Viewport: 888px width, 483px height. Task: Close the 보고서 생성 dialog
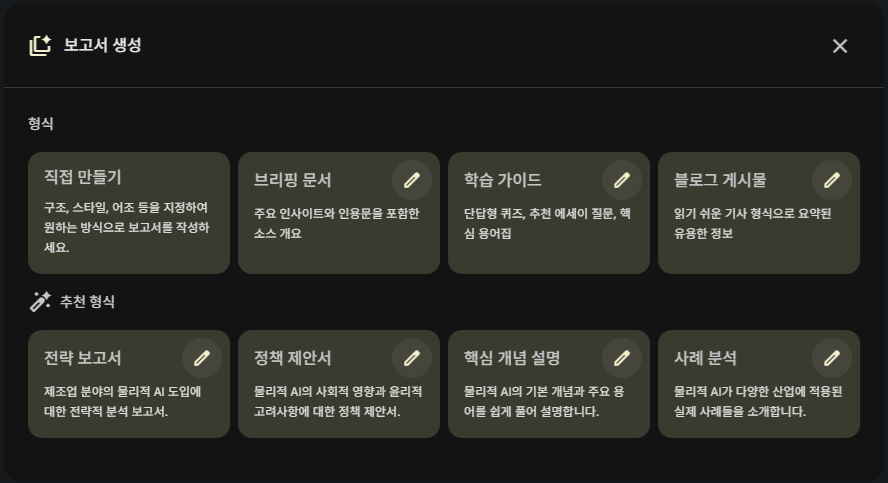tap(840, 46)
